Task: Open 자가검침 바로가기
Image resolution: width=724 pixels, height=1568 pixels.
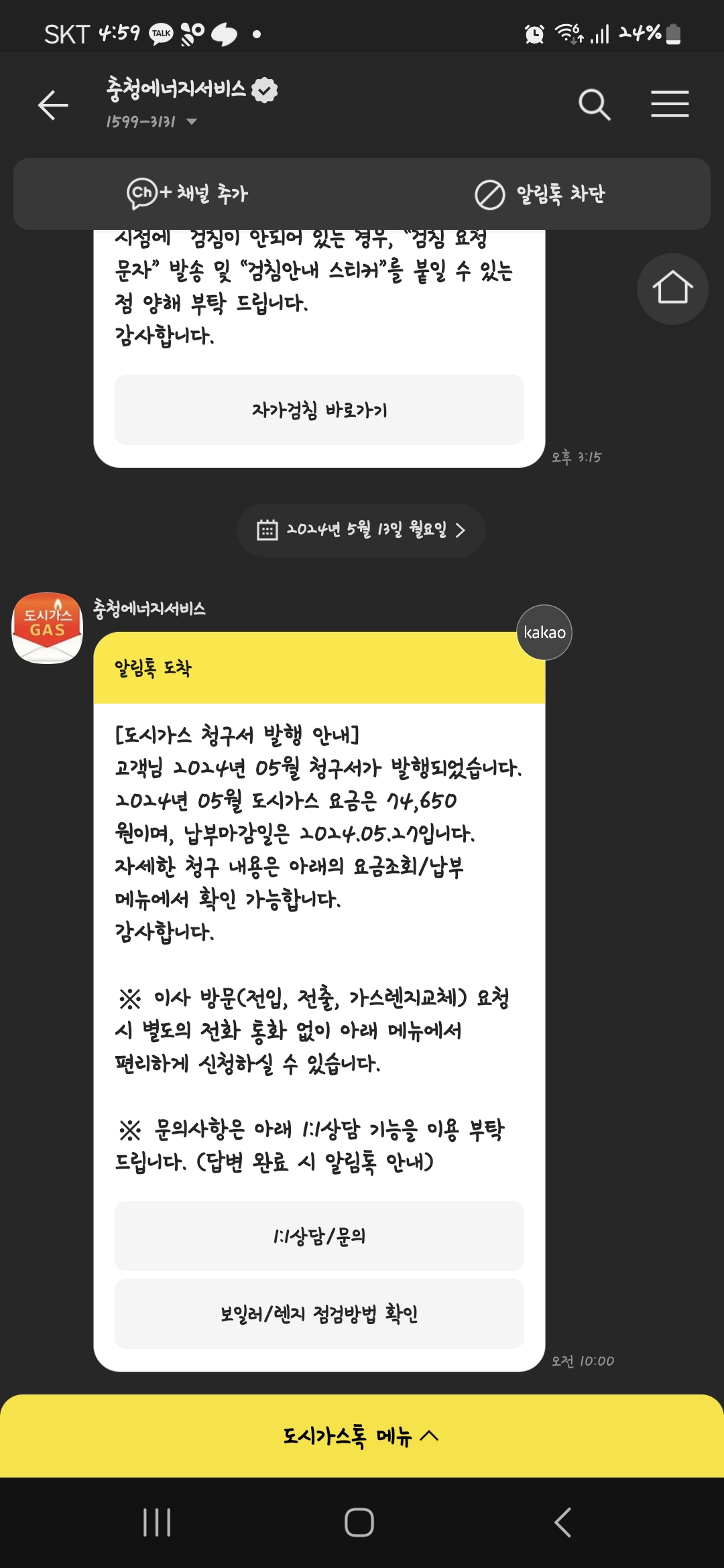Action: point(319,410)
